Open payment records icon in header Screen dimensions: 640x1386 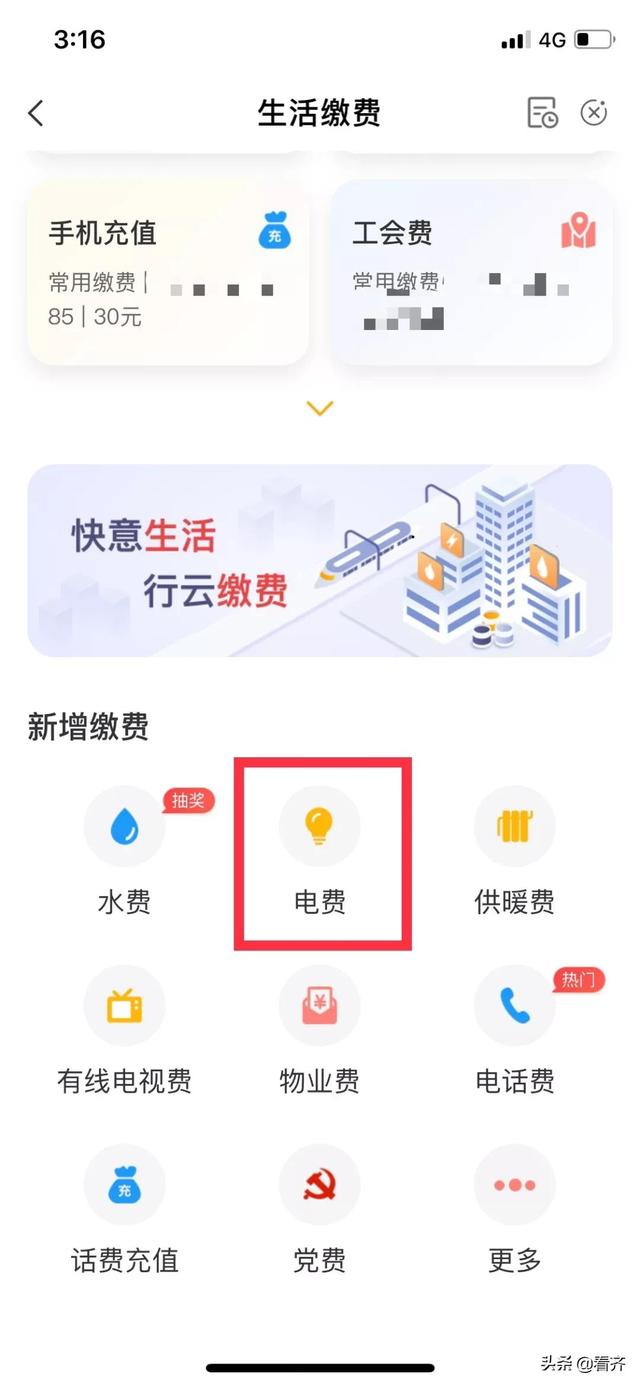(542, 113)
